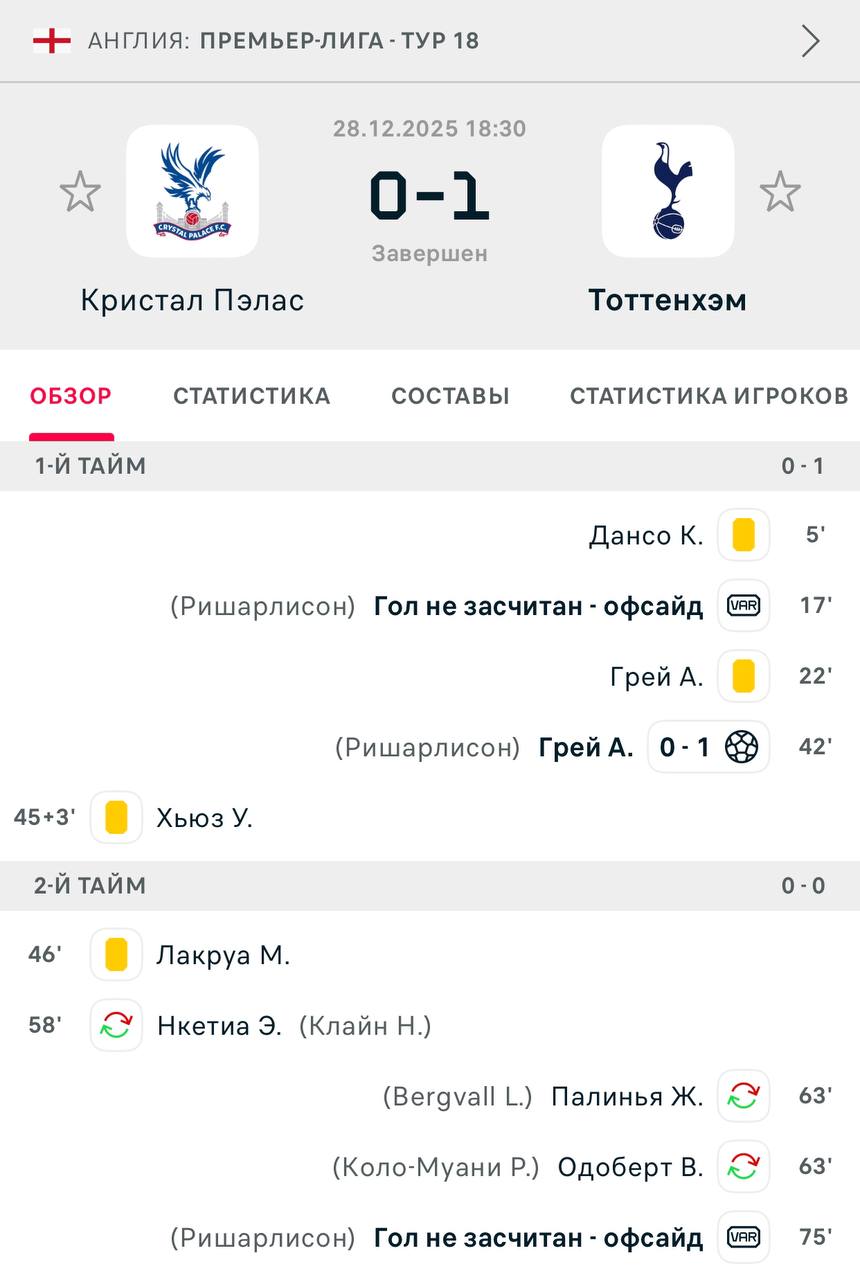View Палинья Ж. substitution at 63'

pos(627,1097)
